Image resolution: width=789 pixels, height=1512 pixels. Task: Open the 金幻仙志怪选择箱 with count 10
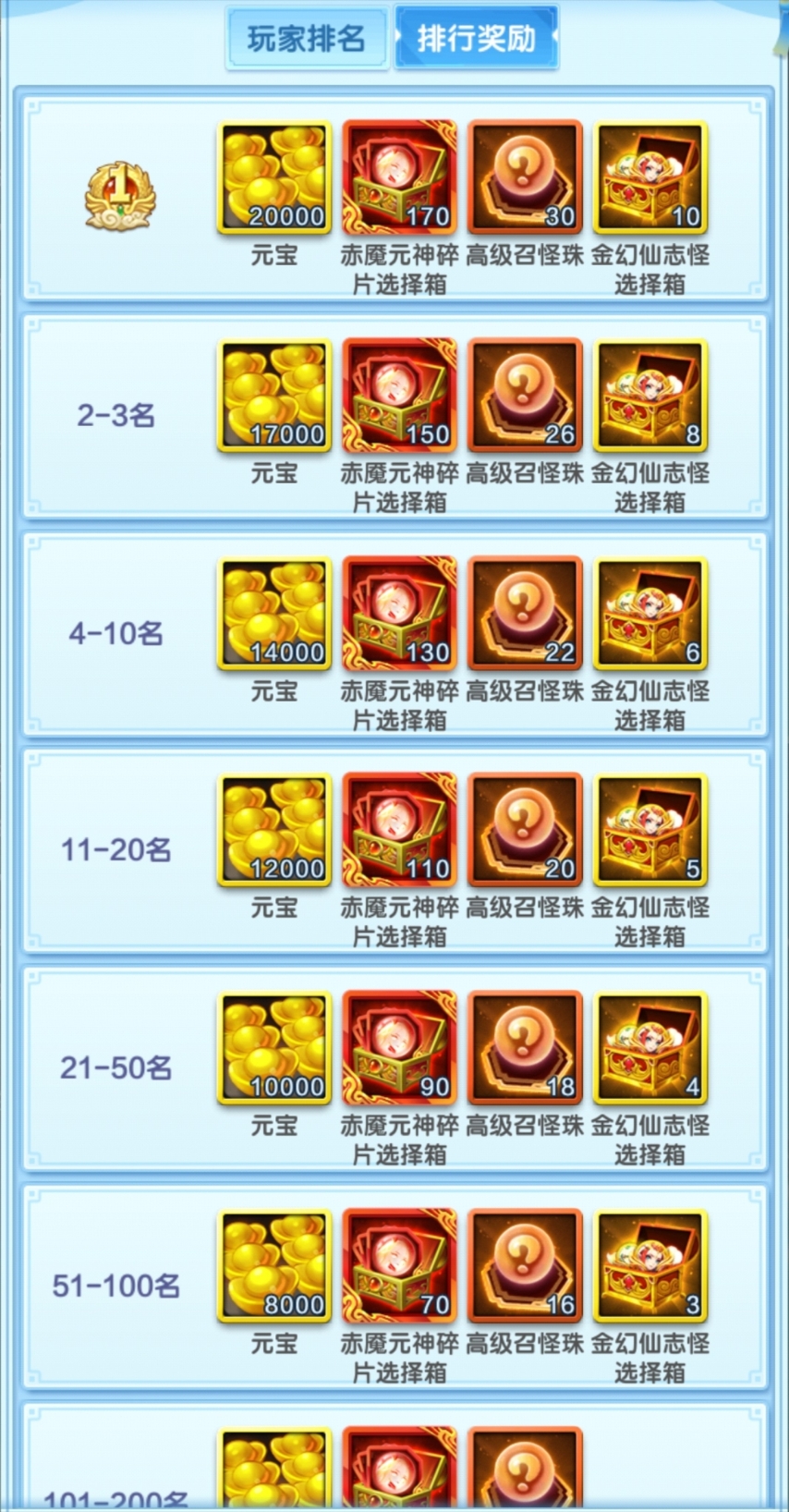tap(650, 177)
